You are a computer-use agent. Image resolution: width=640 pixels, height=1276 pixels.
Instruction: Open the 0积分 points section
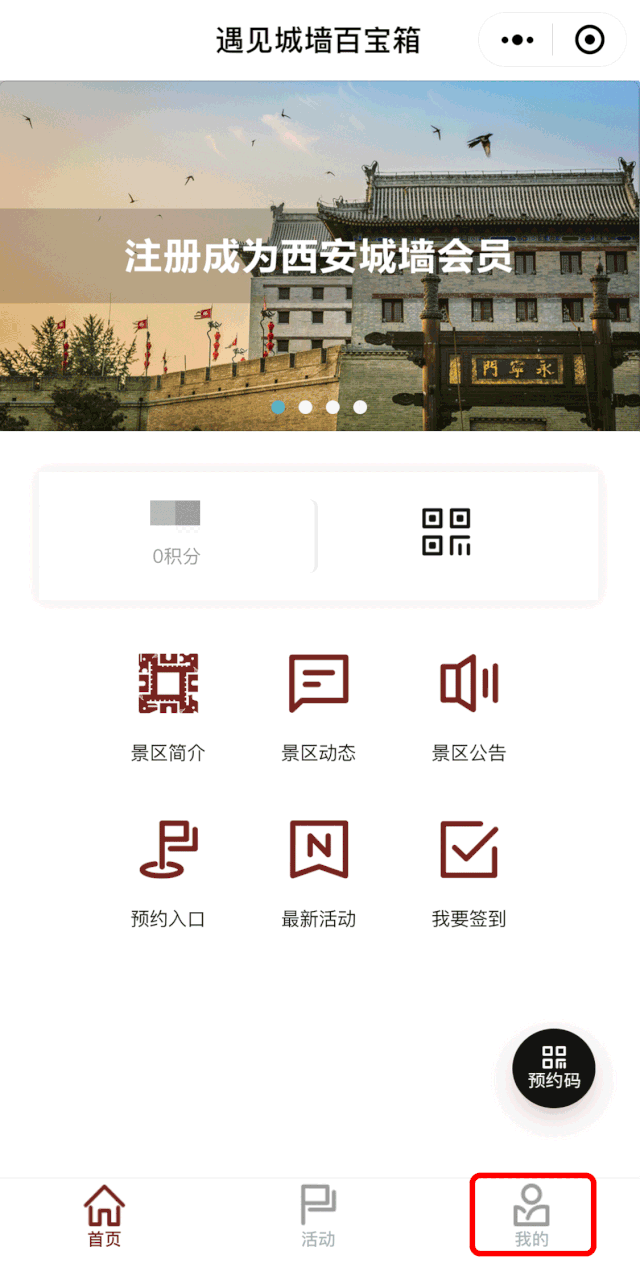tap(176, 536)
